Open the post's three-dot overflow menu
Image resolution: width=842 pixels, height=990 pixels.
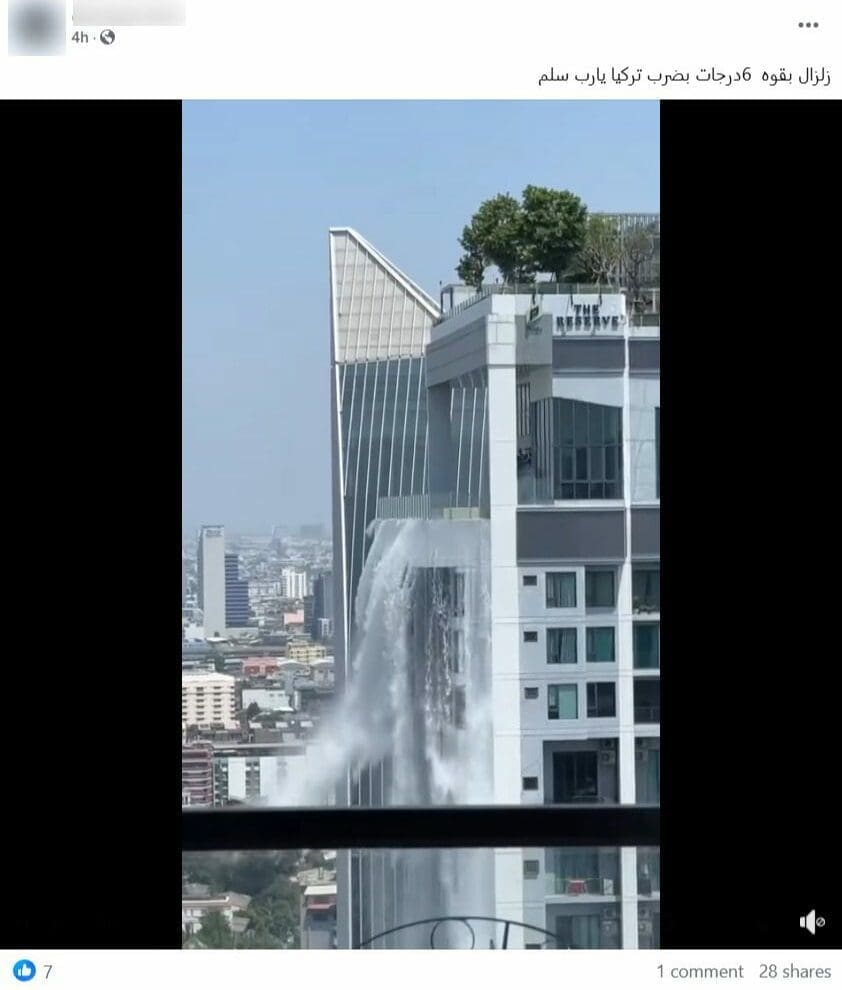(x=808, y=25)
